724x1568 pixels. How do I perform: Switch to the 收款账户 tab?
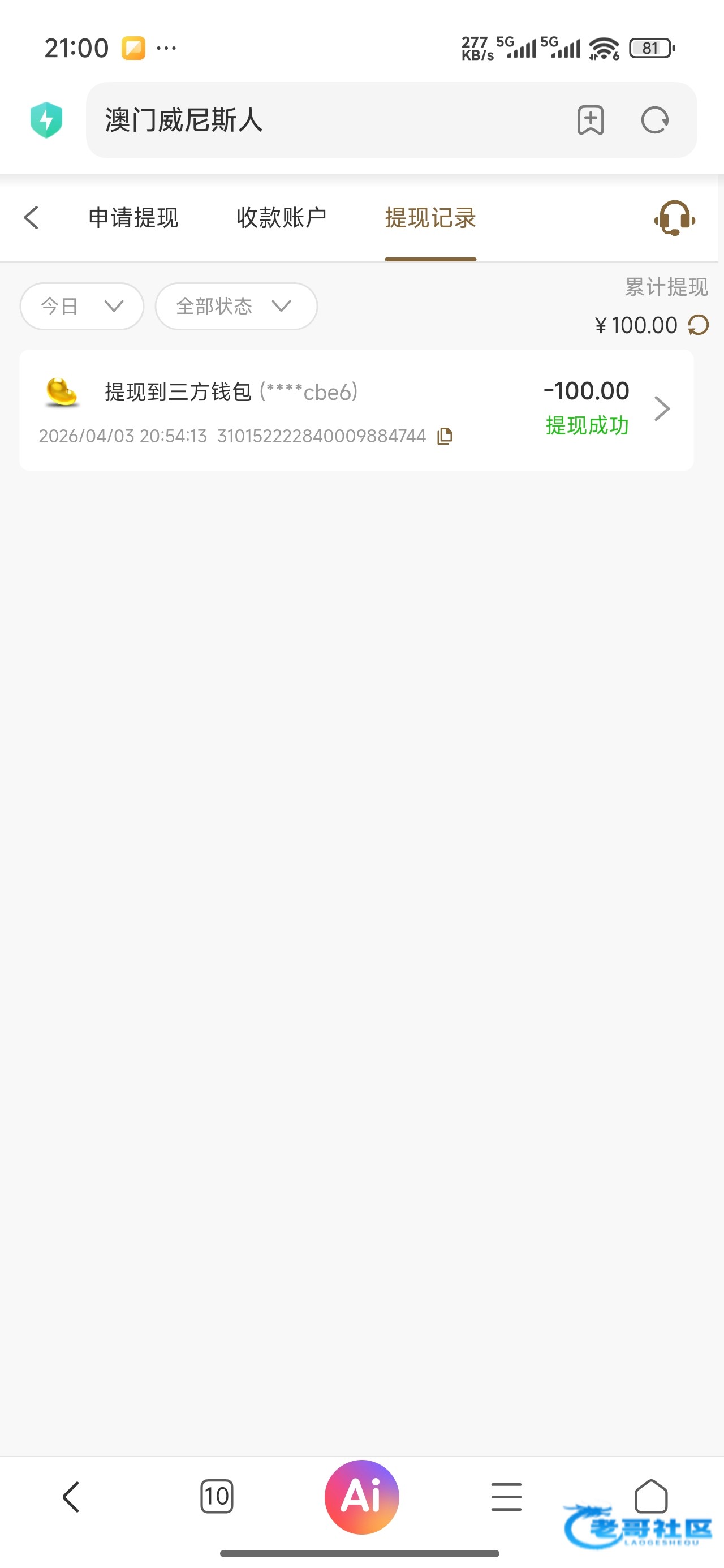click(x=281, y=217)
